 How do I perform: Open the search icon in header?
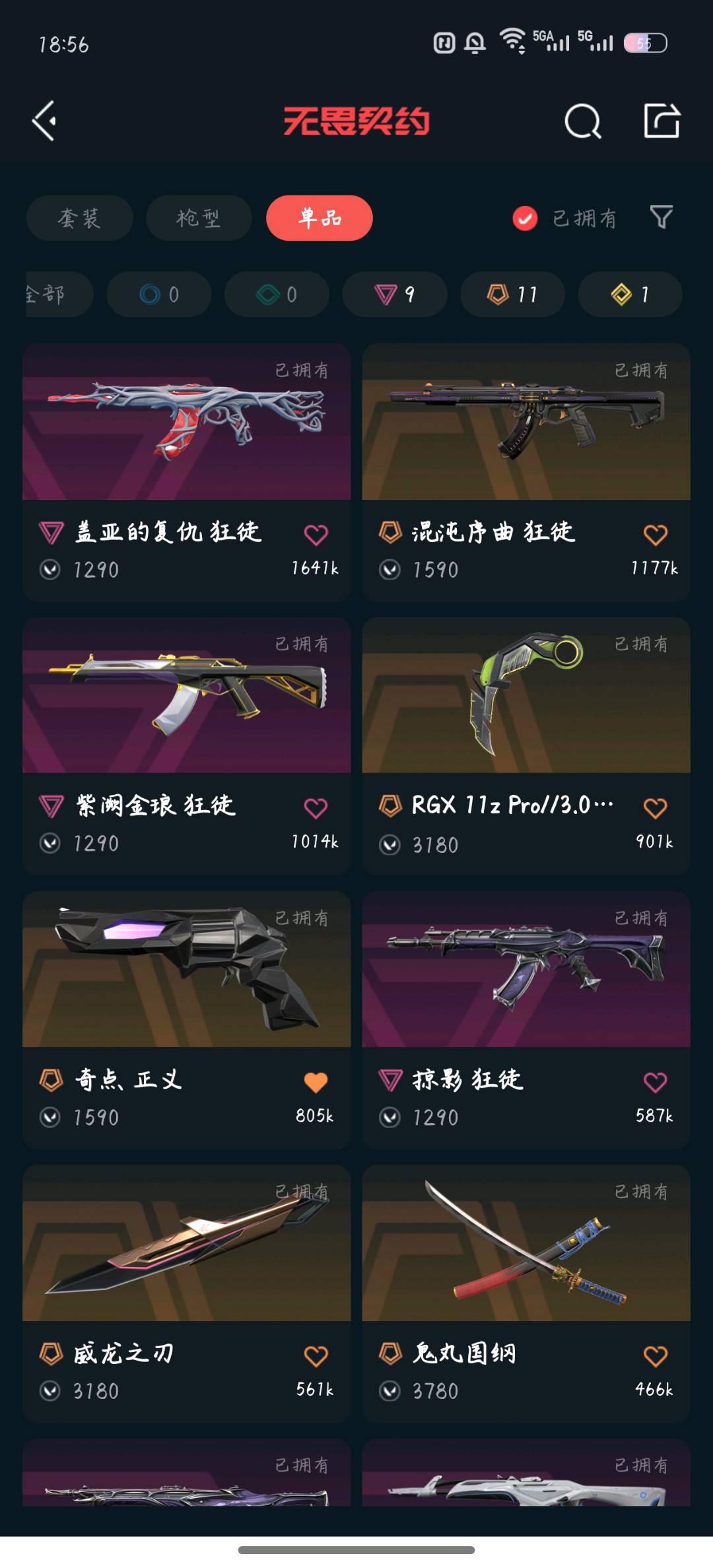(582, 121)
